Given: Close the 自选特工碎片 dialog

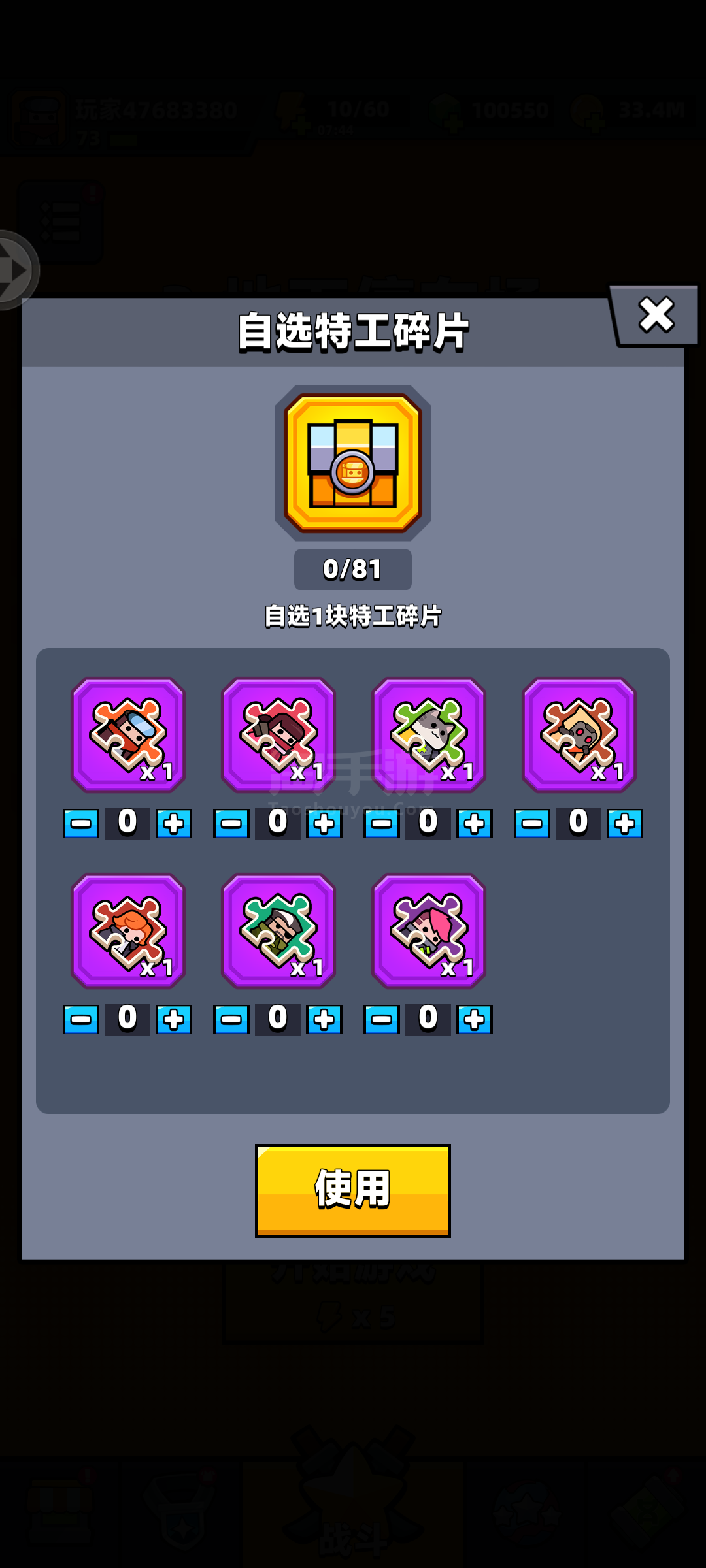Looking at the screenshot, I should pyautogui.click(x=656, y=316).
